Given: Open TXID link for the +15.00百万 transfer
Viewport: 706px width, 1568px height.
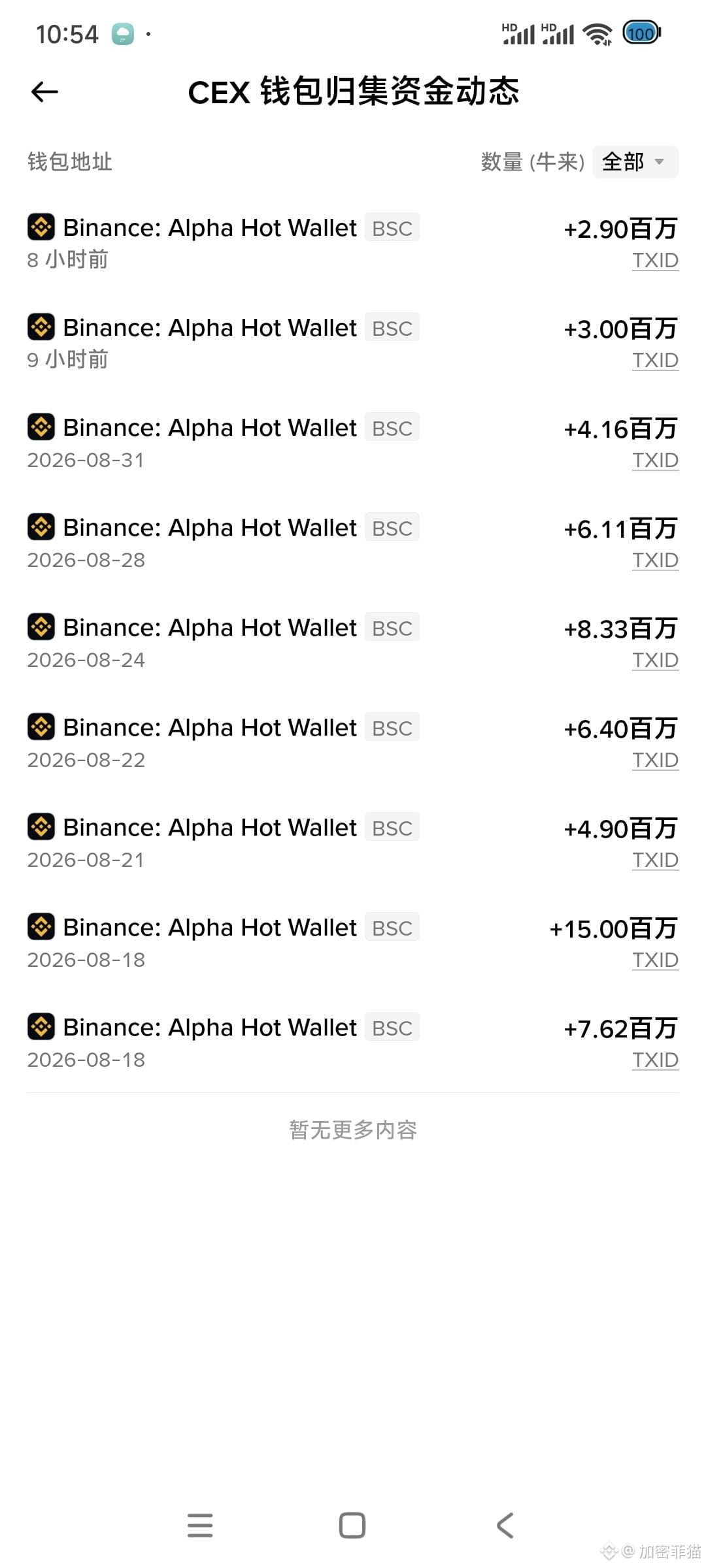Looking at the screenshot, I should point(655,960).
